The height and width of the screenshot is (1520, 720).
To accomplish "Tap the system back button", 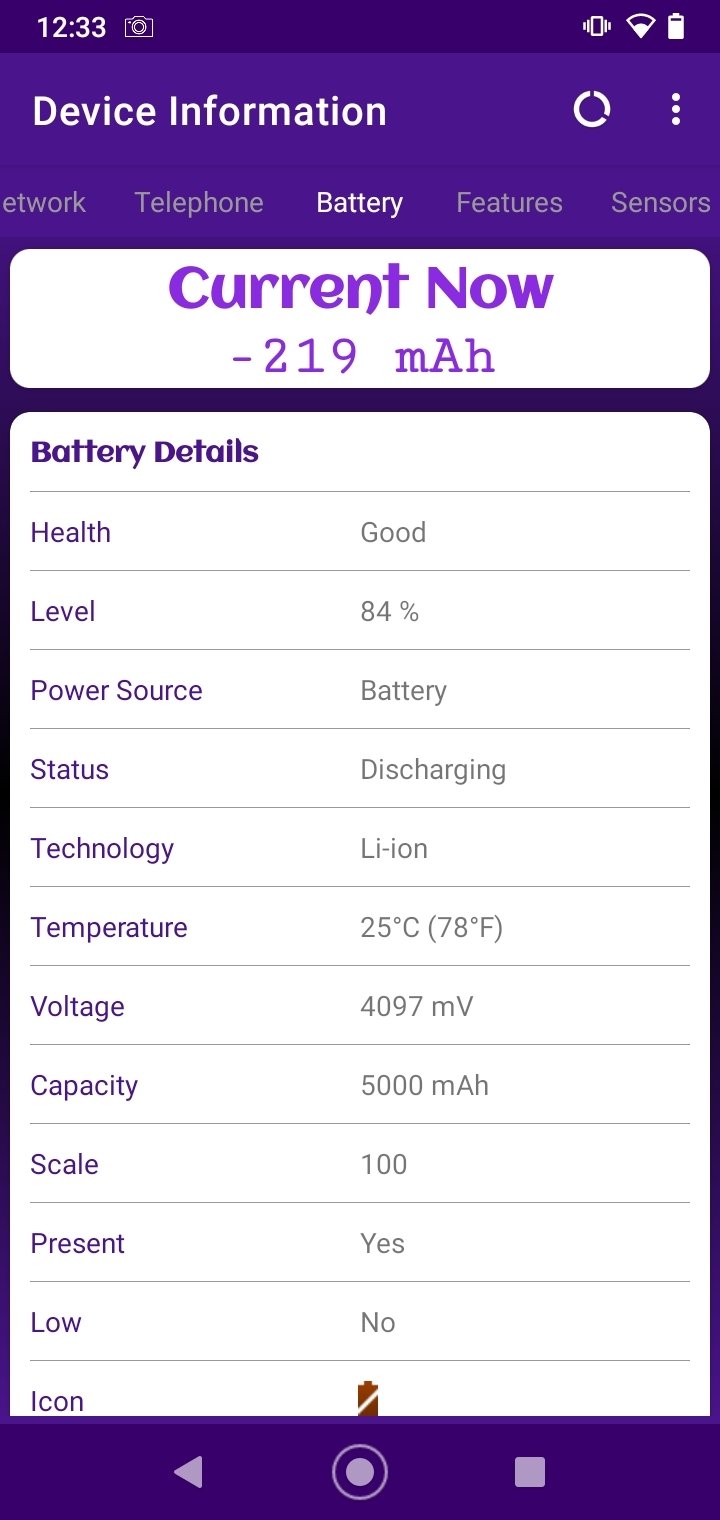I will coord(188,1472).
